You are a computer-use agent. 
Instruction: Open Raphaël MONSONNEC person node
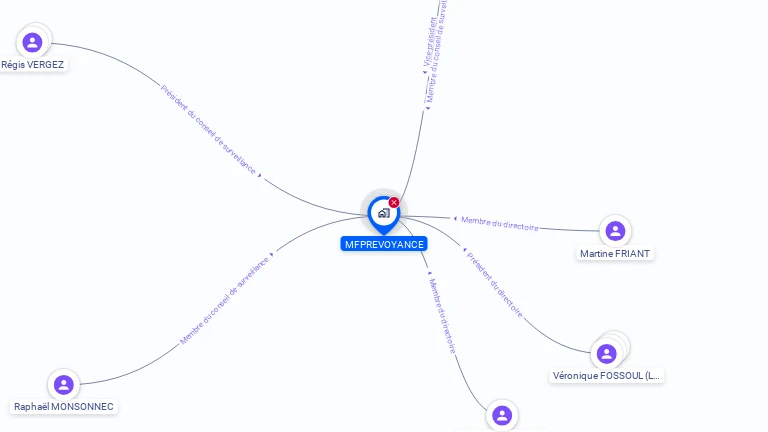coord(64,385)
